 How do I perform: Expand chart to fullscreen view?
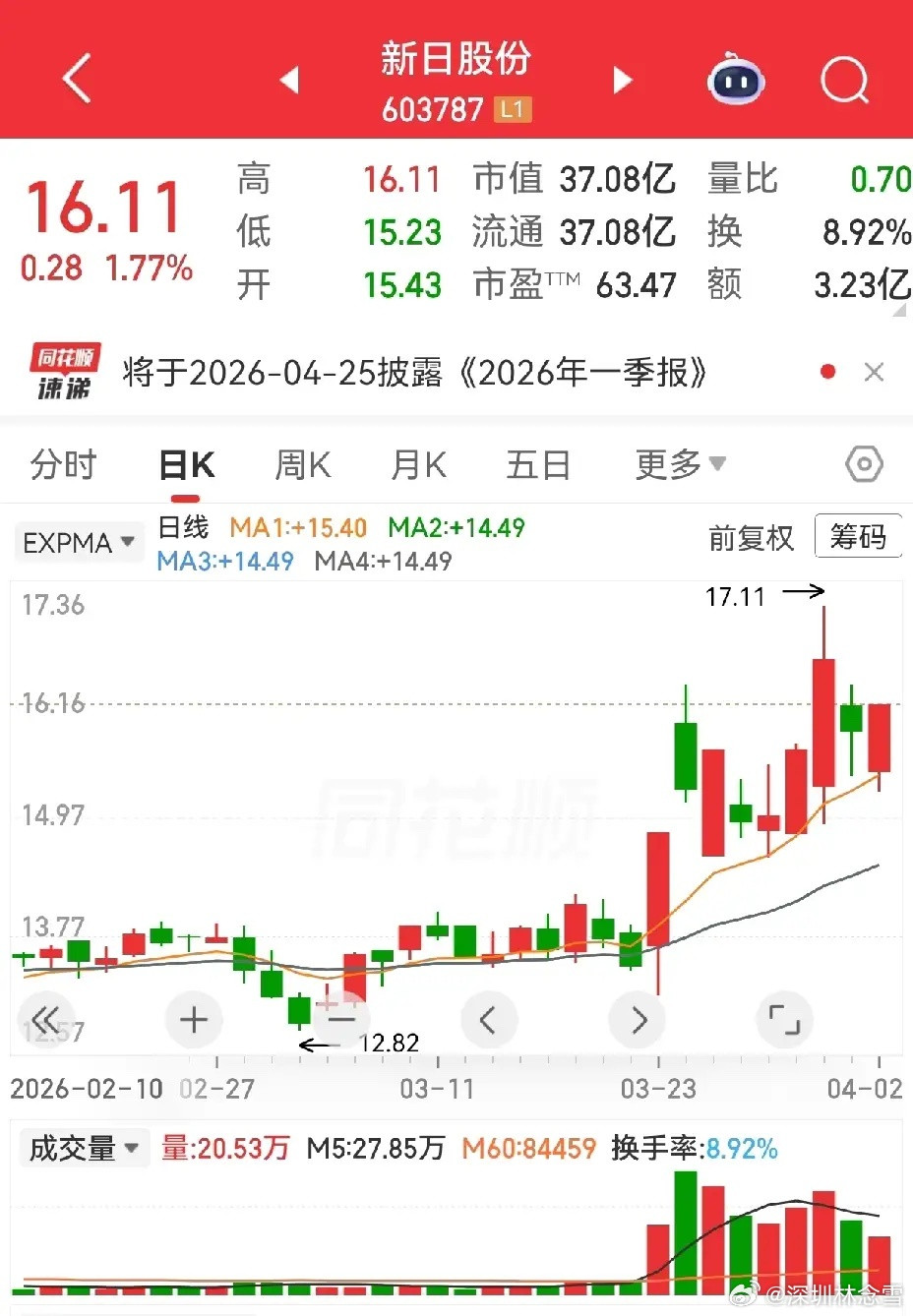784,1020
